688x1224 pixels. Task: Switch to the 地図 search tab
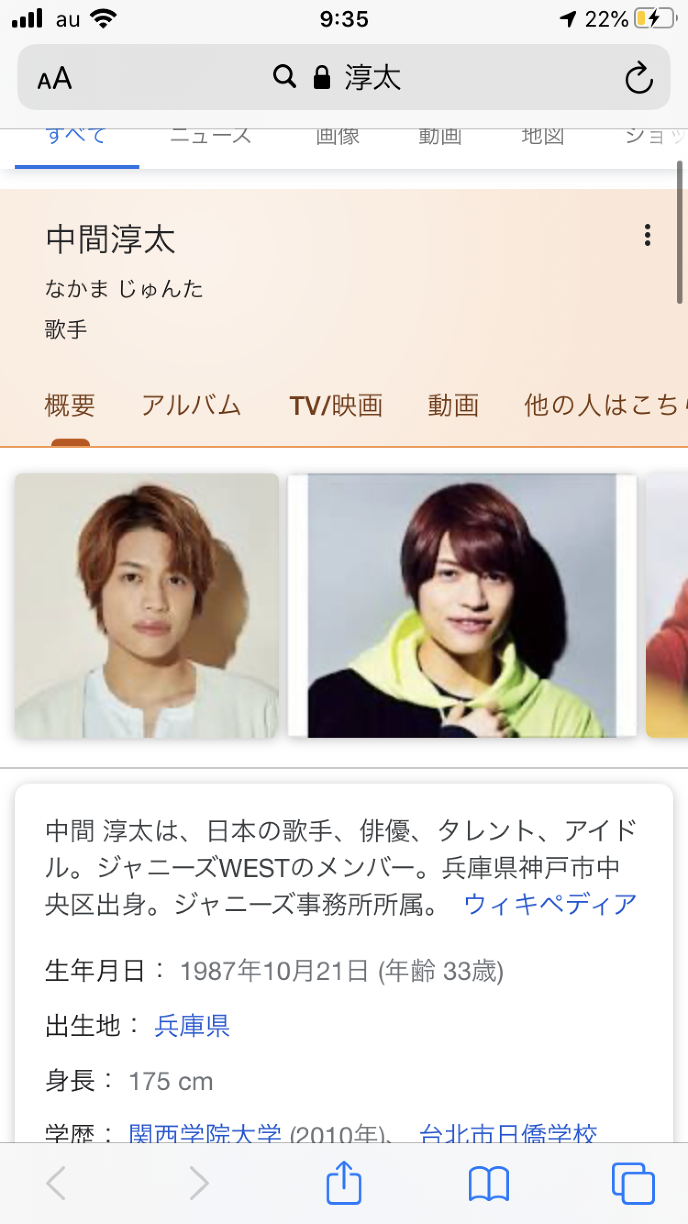543,137
